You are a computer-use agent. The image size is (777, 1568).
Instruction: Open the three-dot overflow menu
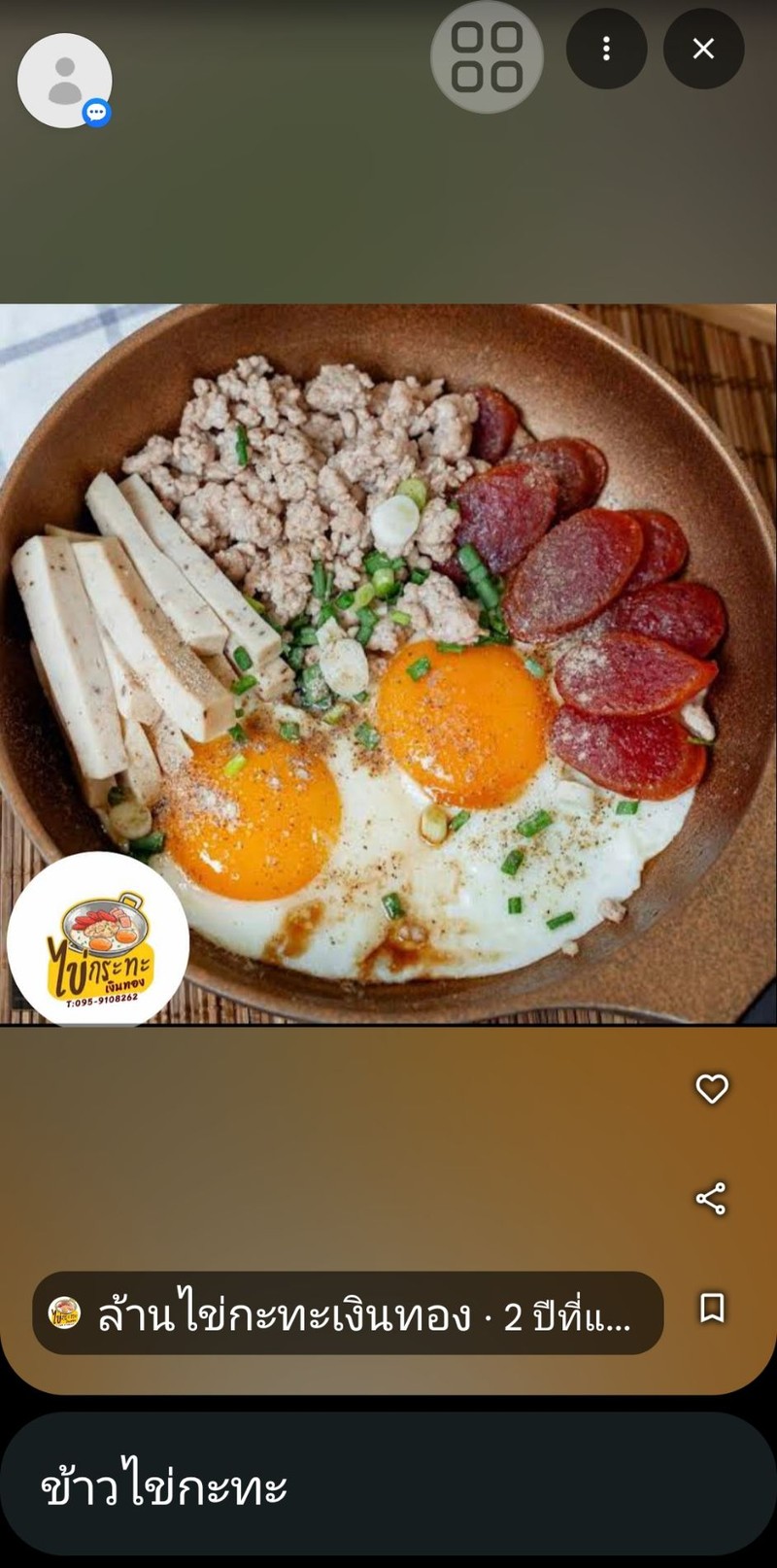pyautogui.click(x=606, y=49)
